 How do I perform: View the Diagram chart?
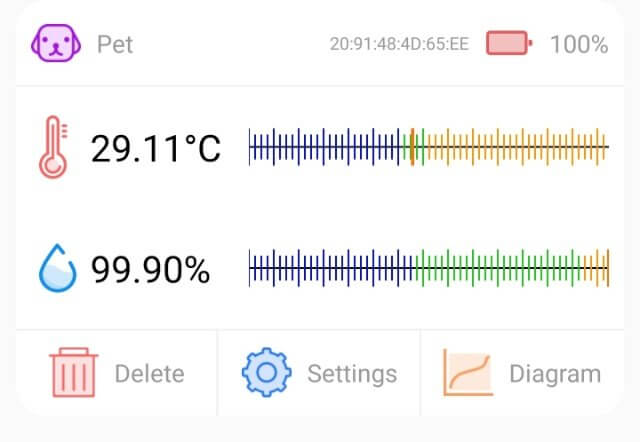(521, 373)
